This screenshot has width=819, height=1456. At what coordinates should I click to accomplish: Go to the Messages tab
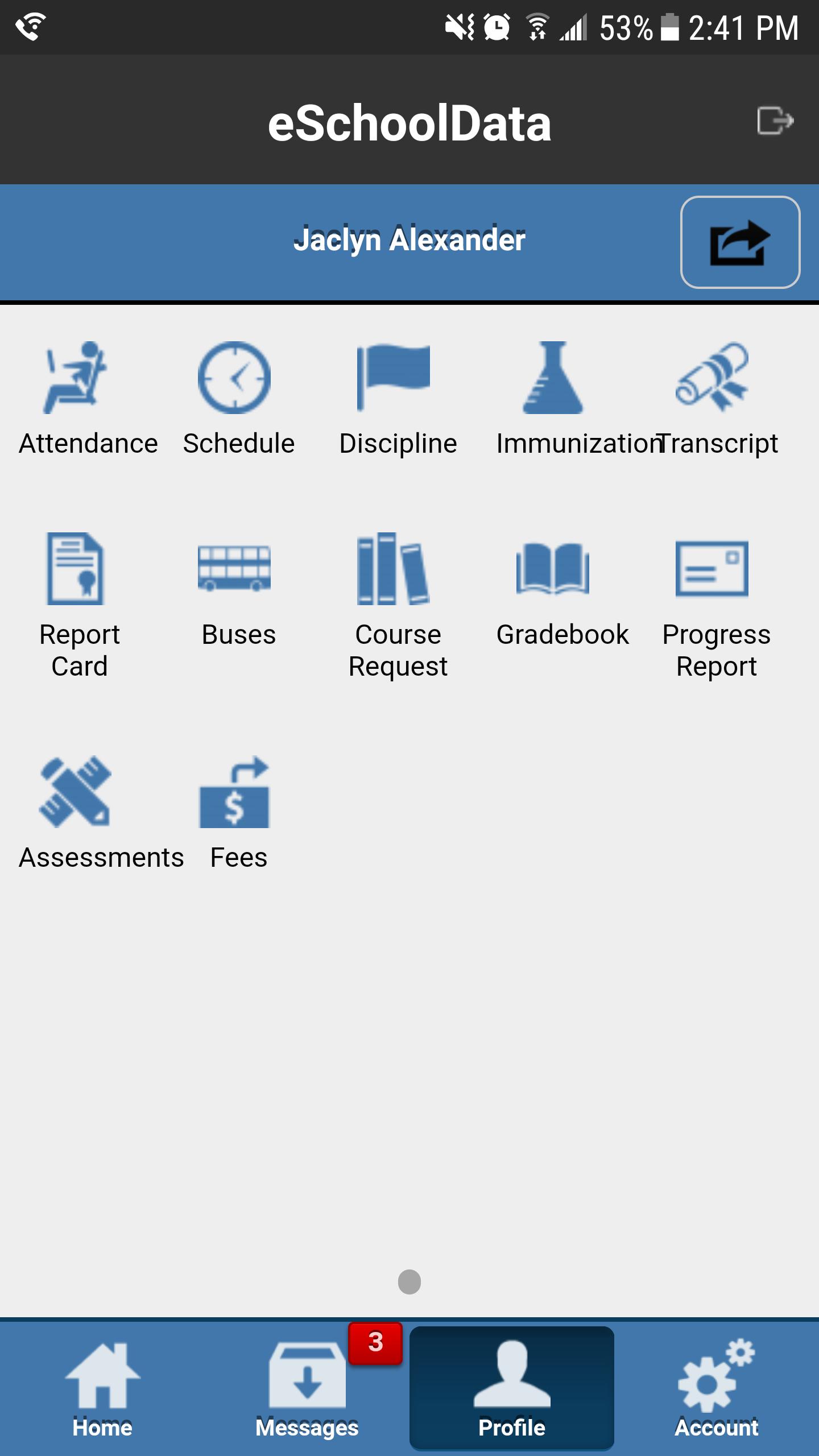307,1388
